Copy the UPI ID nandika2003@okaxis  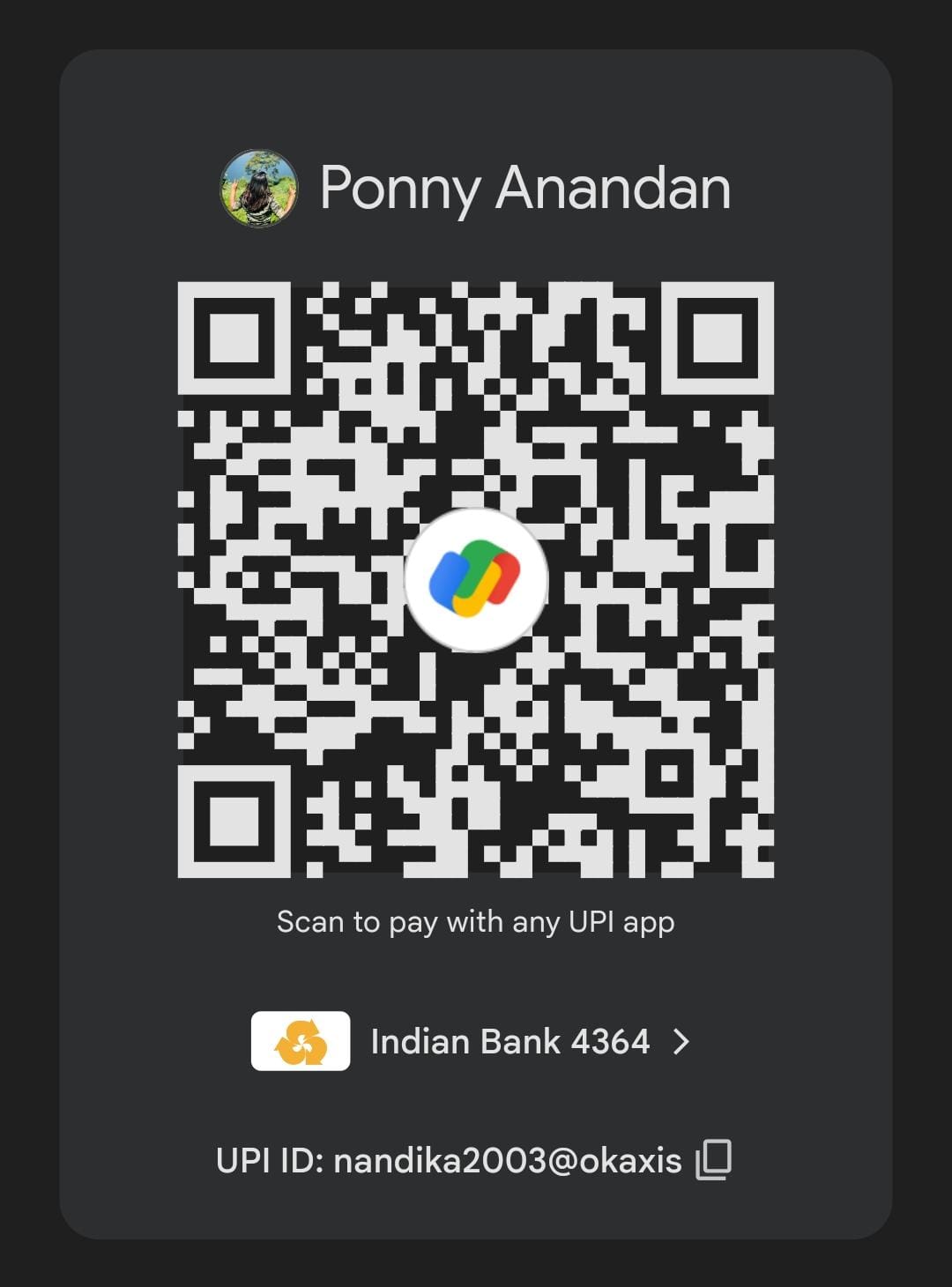pos(714,1160)
